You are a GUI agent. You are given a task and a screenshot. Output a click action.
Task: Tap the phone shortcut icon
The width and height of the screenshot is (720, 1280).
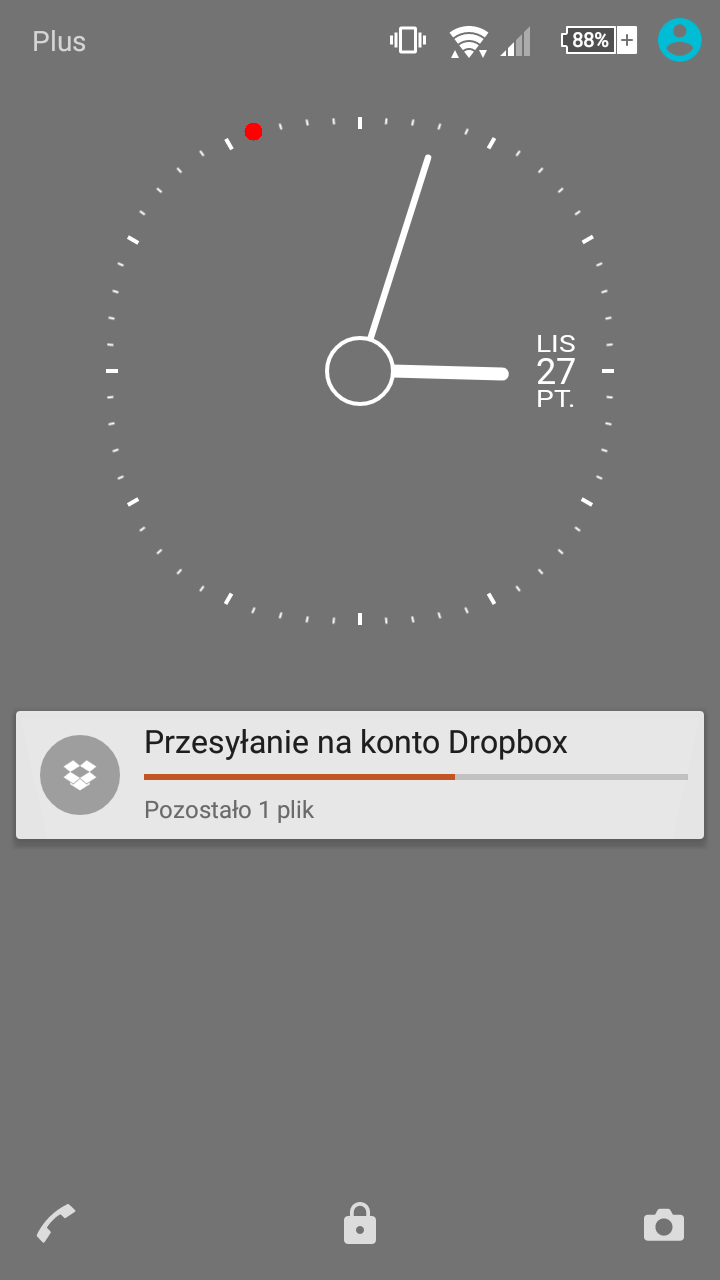pos(56,1223)
